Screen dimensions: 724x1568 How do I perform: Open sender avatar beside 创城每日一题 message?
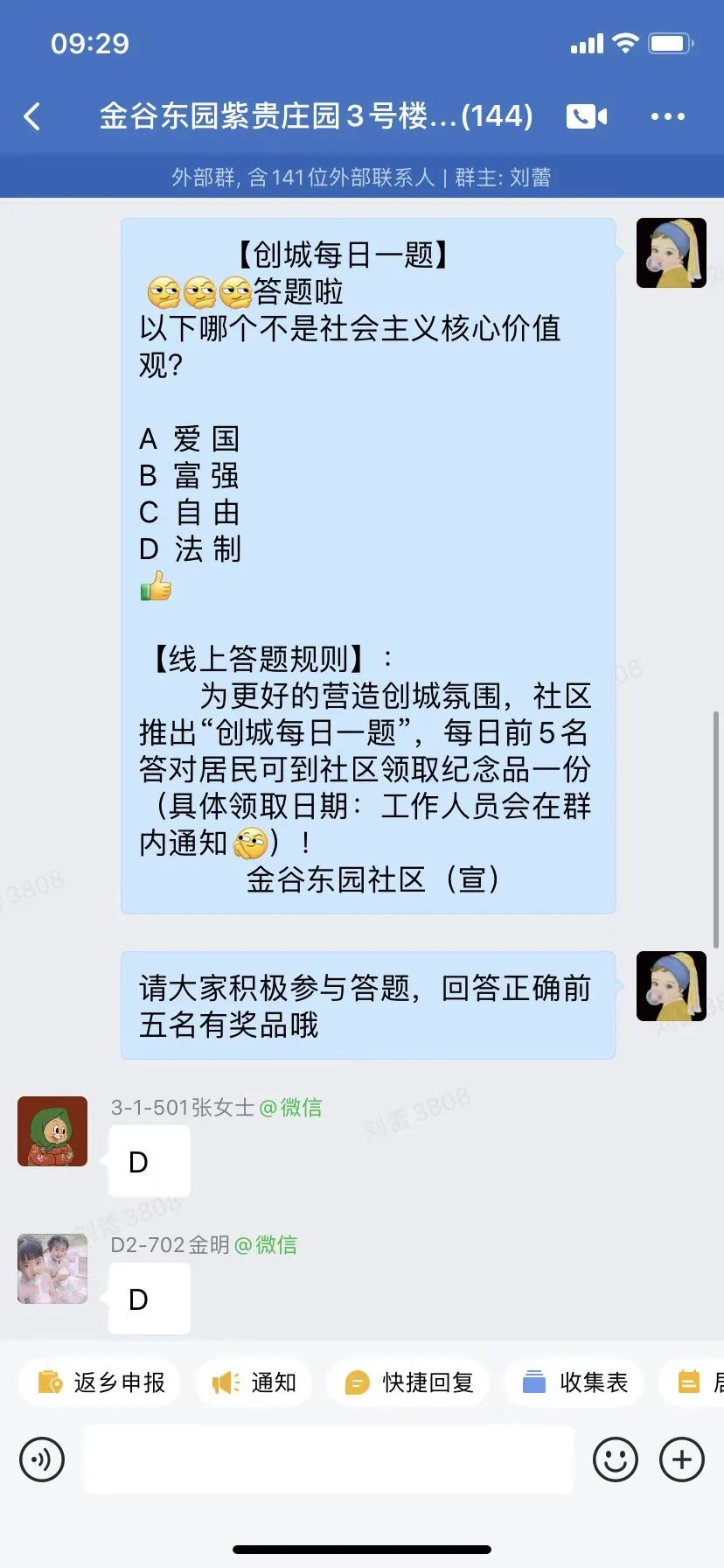click(x=671, y=253)
